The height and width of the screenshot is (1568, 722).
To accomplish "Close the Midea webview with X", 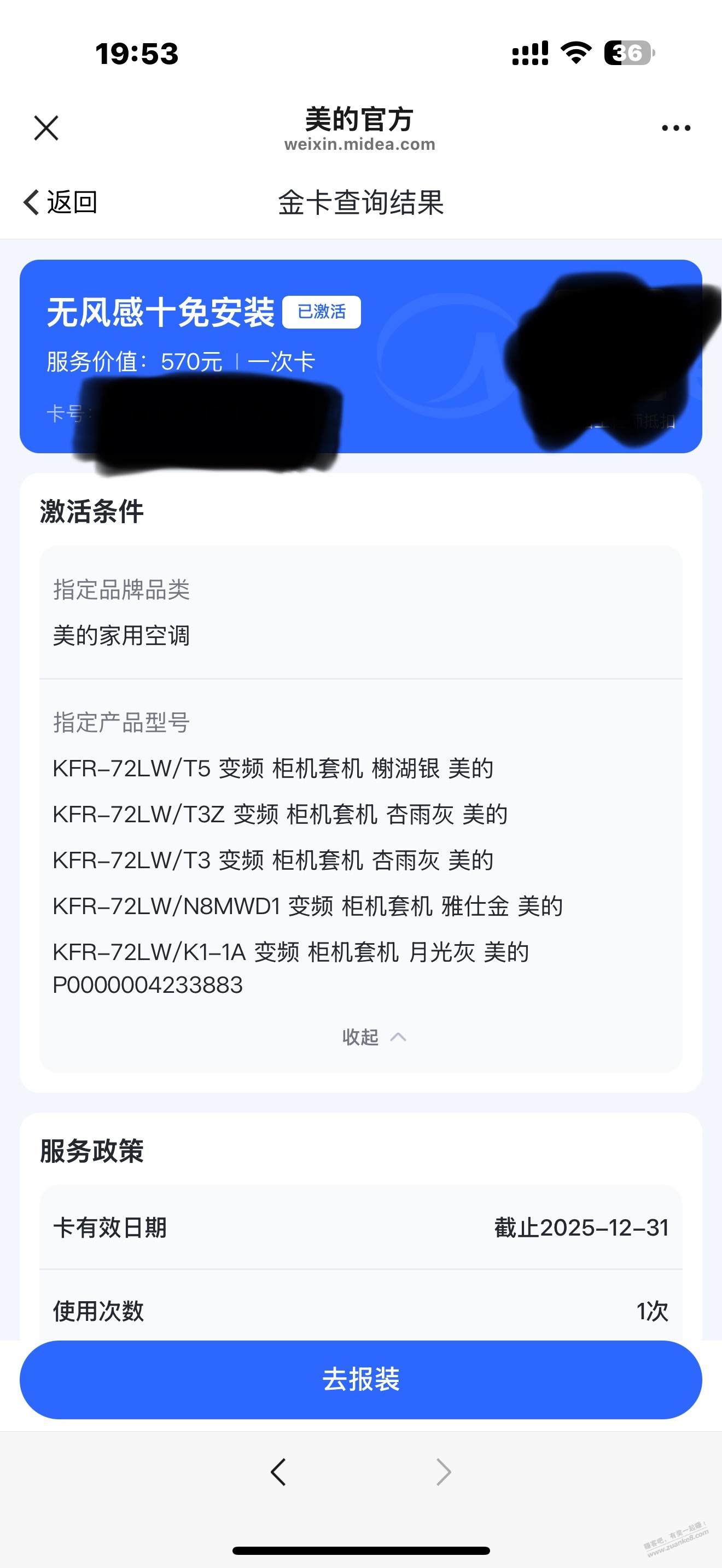I will point(46,128).
